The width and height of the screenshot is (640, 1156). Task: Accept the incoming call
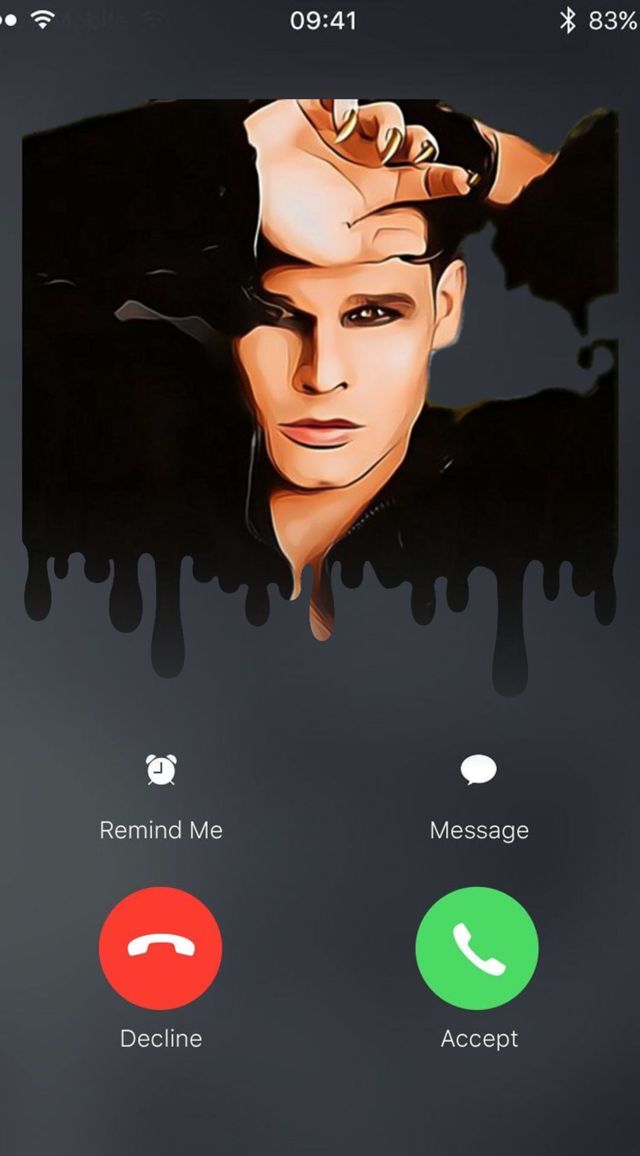click(x=477, y=949)
